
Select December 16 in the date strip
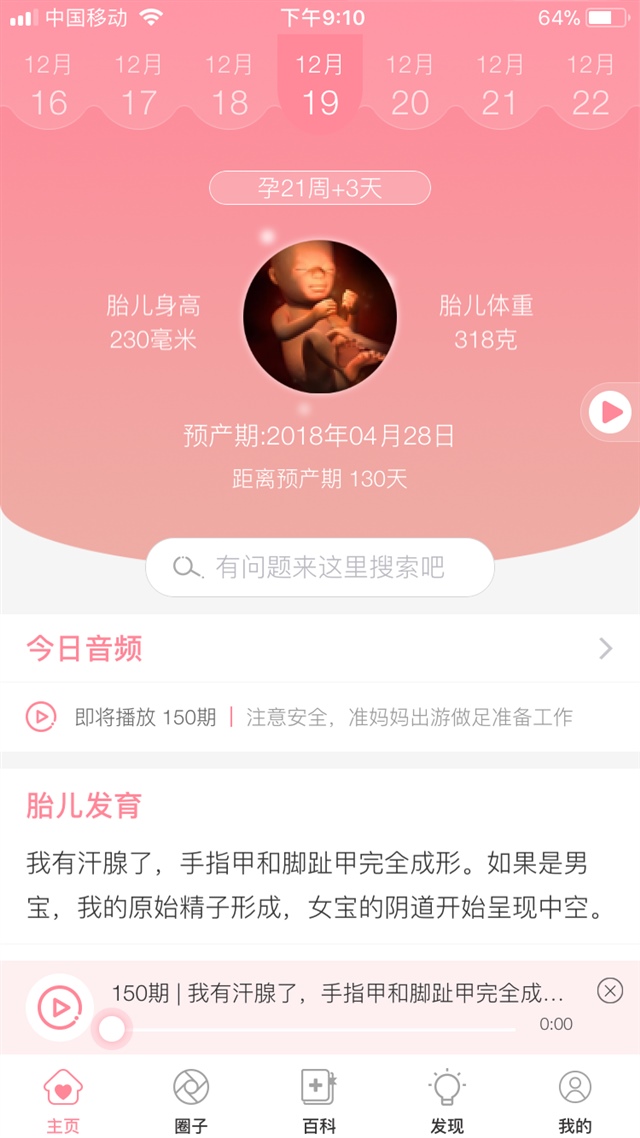coord(48,86)
